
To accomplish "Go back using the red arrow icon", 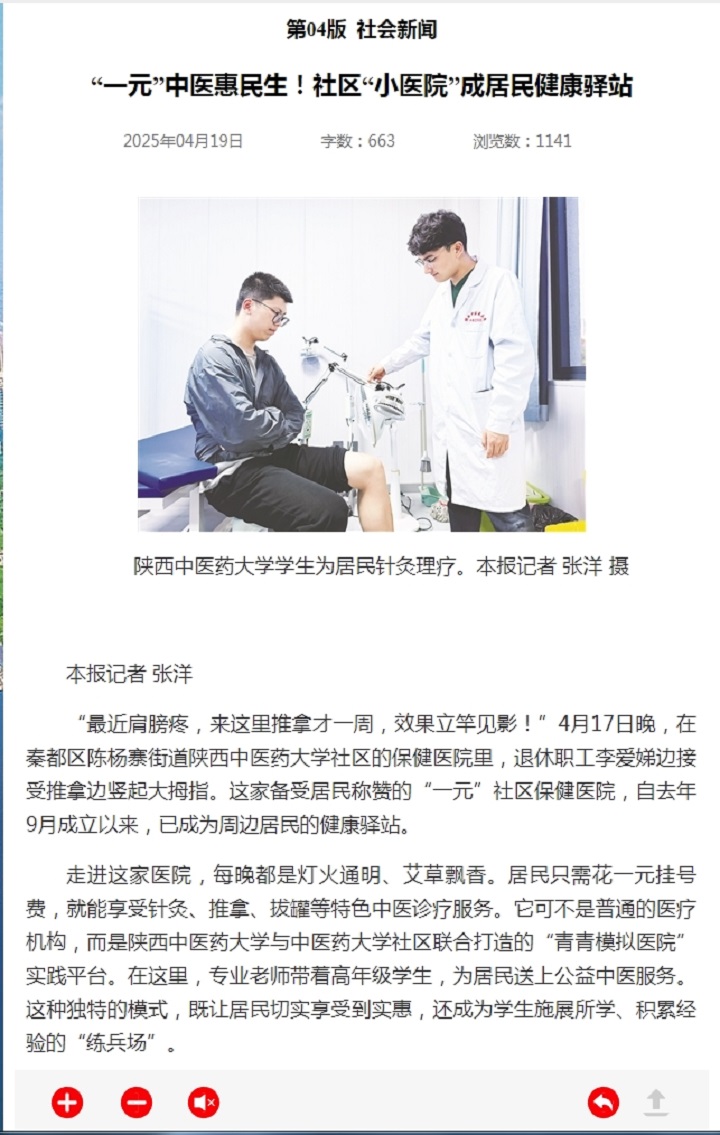I will point(603,1103).
